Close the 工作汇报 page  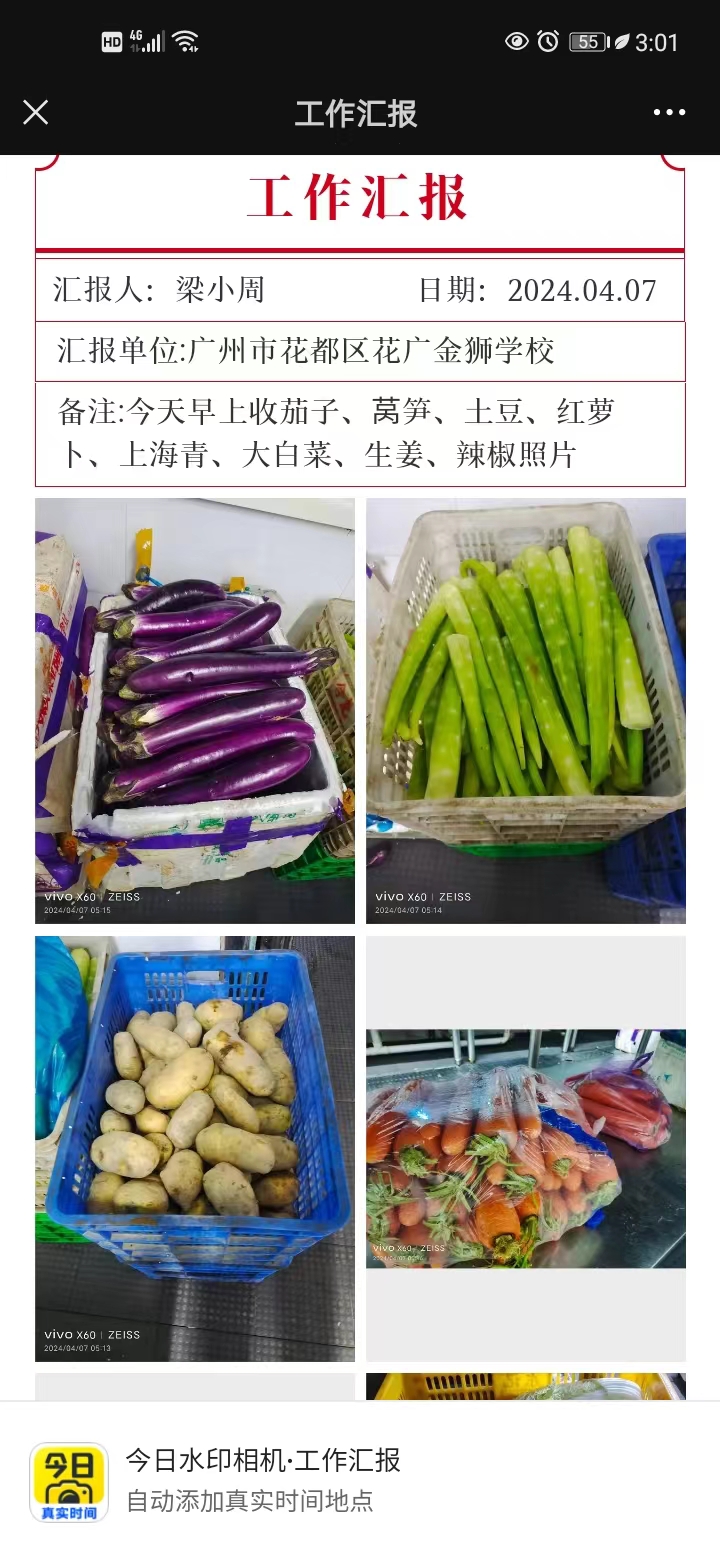click(36, 112)
